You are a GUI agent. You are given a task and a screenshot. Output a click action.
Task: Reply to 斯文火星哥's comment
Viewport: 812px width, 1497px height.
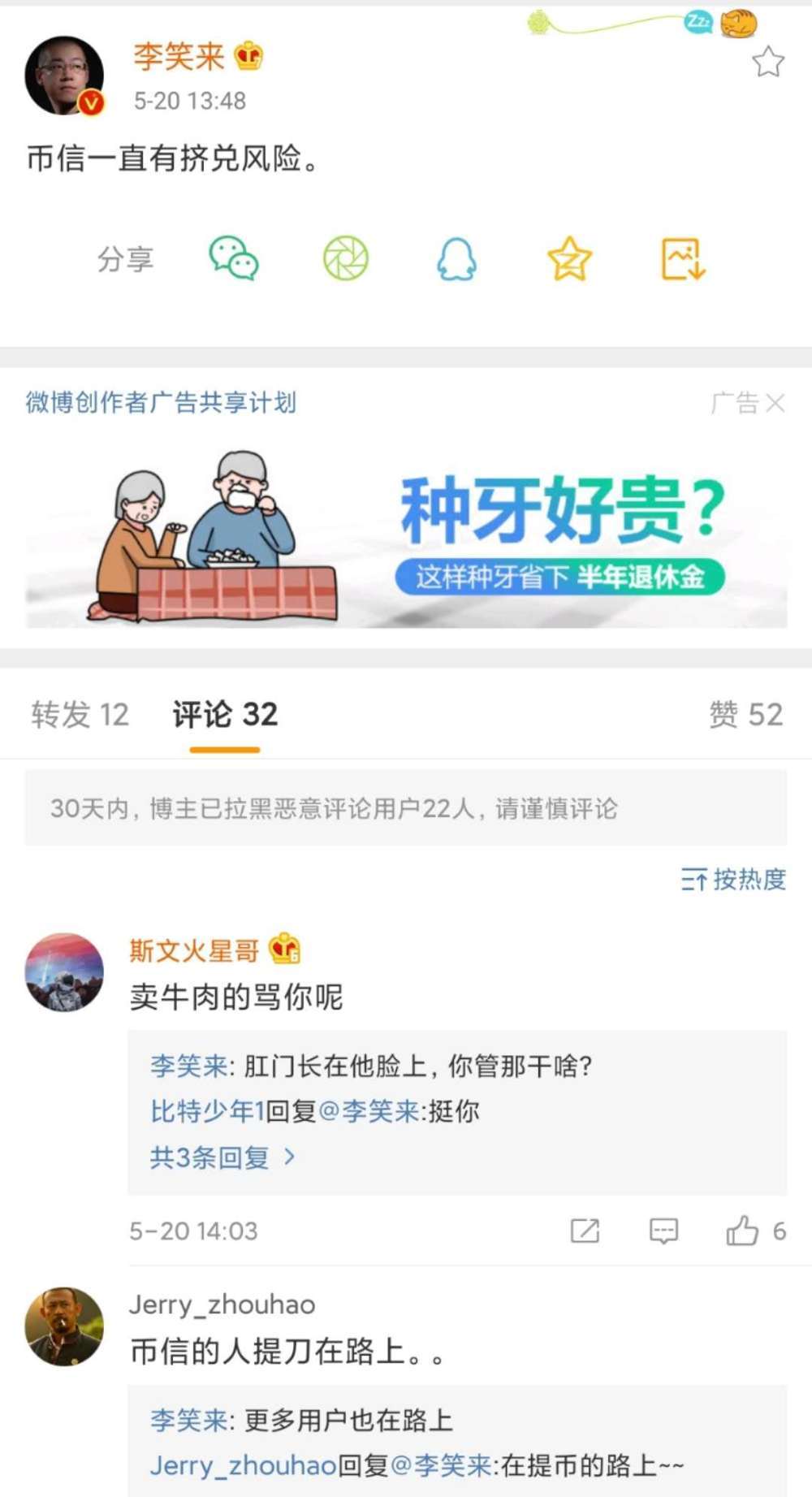point(663,1231)
